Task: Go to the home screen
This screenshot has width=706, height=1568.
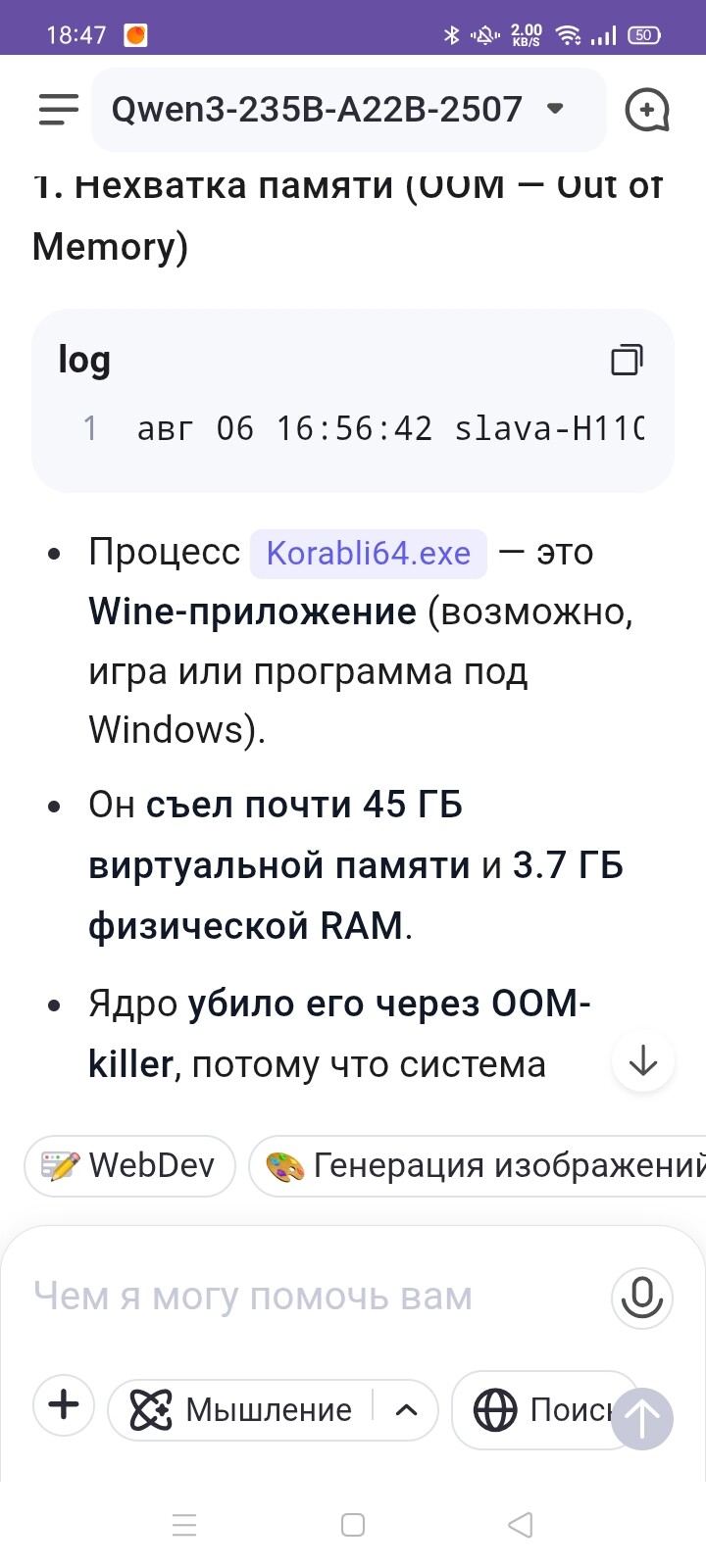Action: 353,1525
